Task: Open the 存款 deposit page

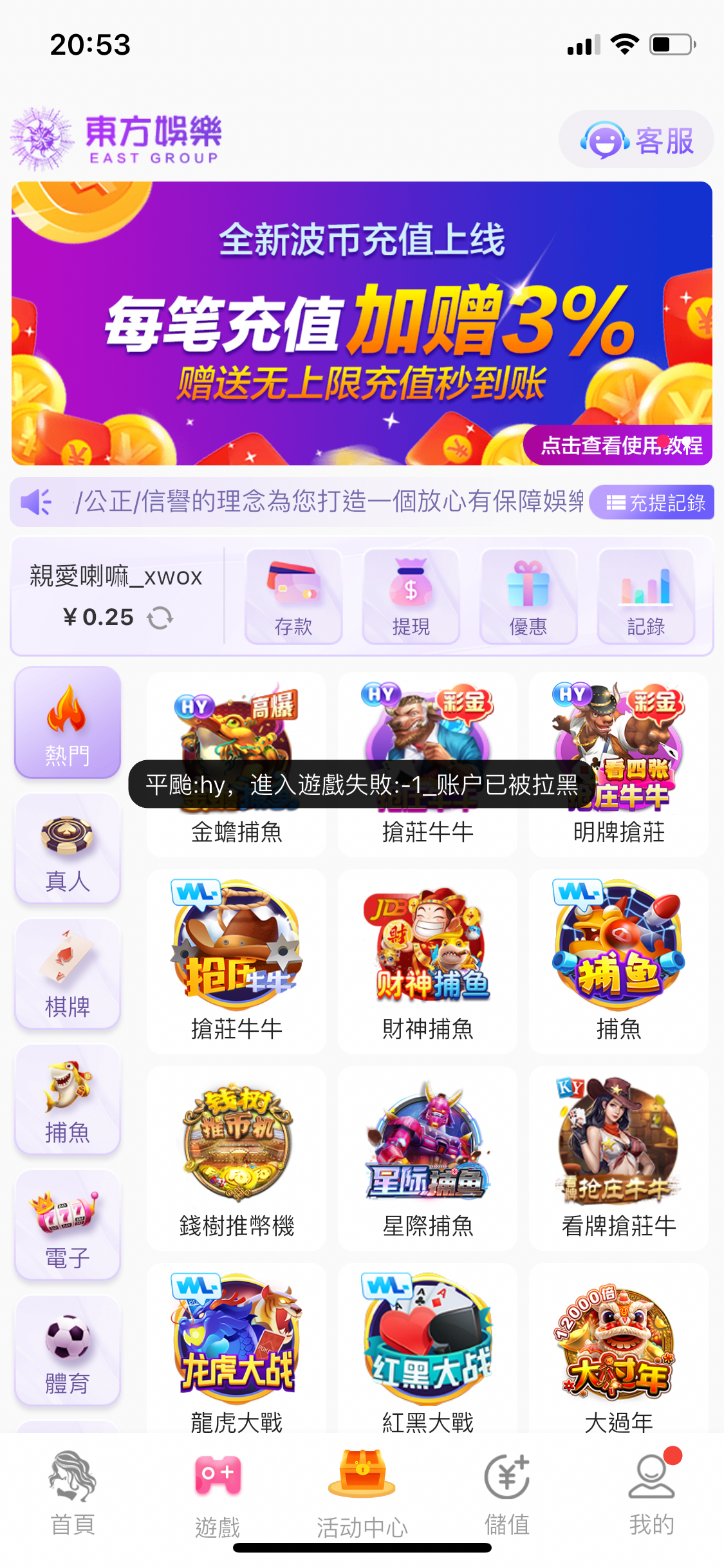Action: (293, 596)
